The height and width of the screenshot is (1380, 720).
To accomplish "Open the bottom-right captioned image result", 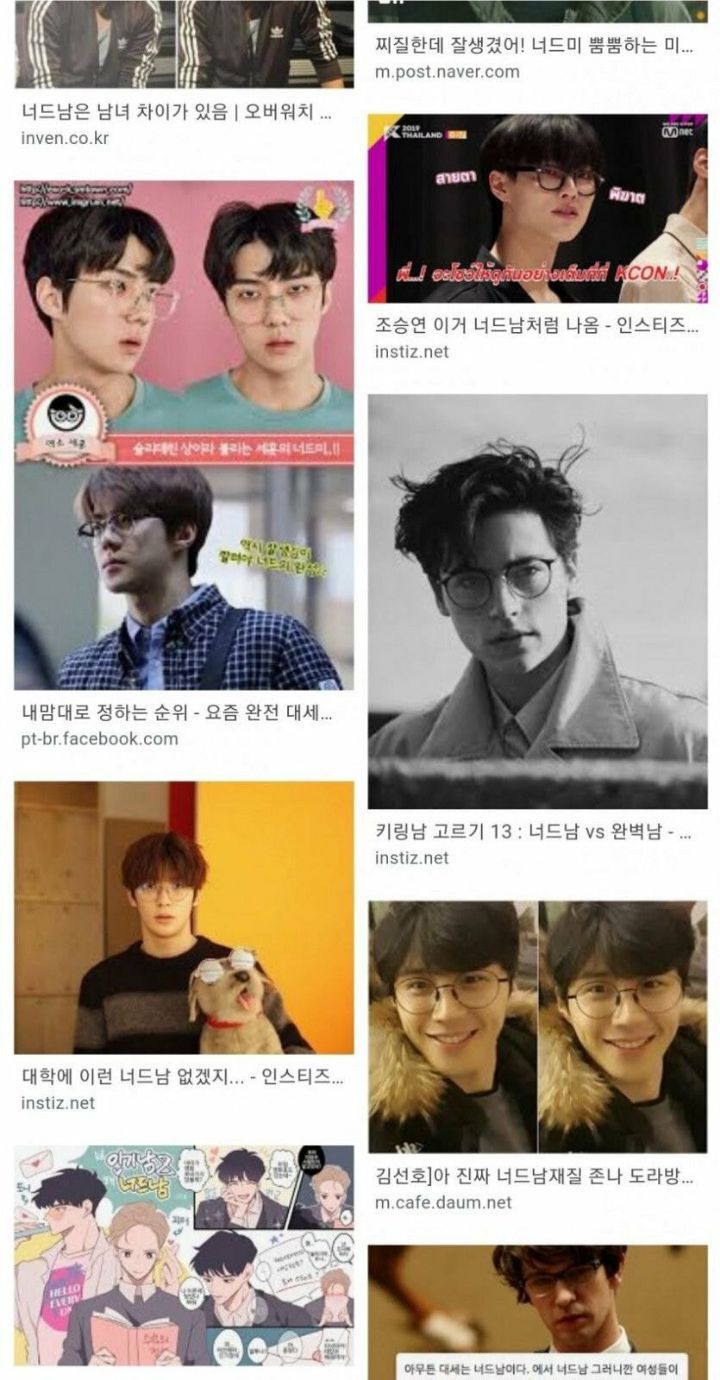I will (537, 1311).
